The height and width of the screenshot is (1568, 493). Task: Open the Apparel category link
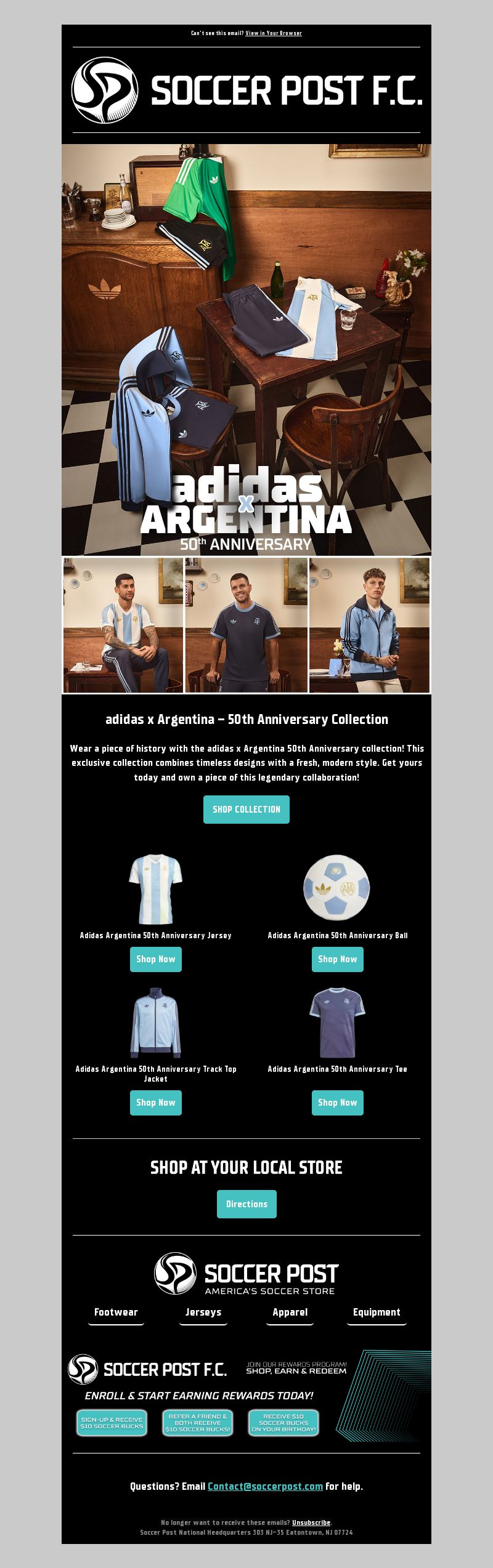point(290,1311)
